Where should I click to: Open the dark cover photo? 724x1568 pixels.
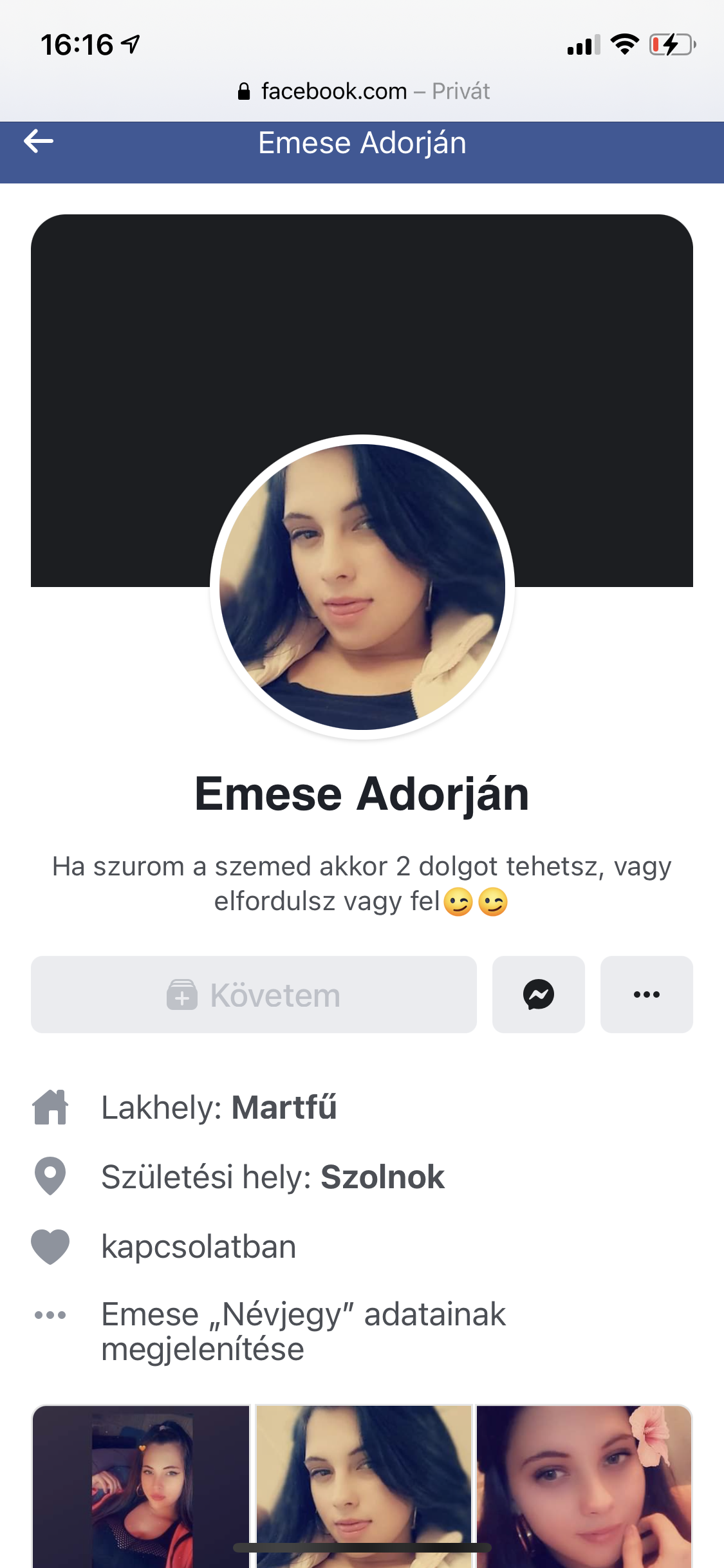point(362,322)
